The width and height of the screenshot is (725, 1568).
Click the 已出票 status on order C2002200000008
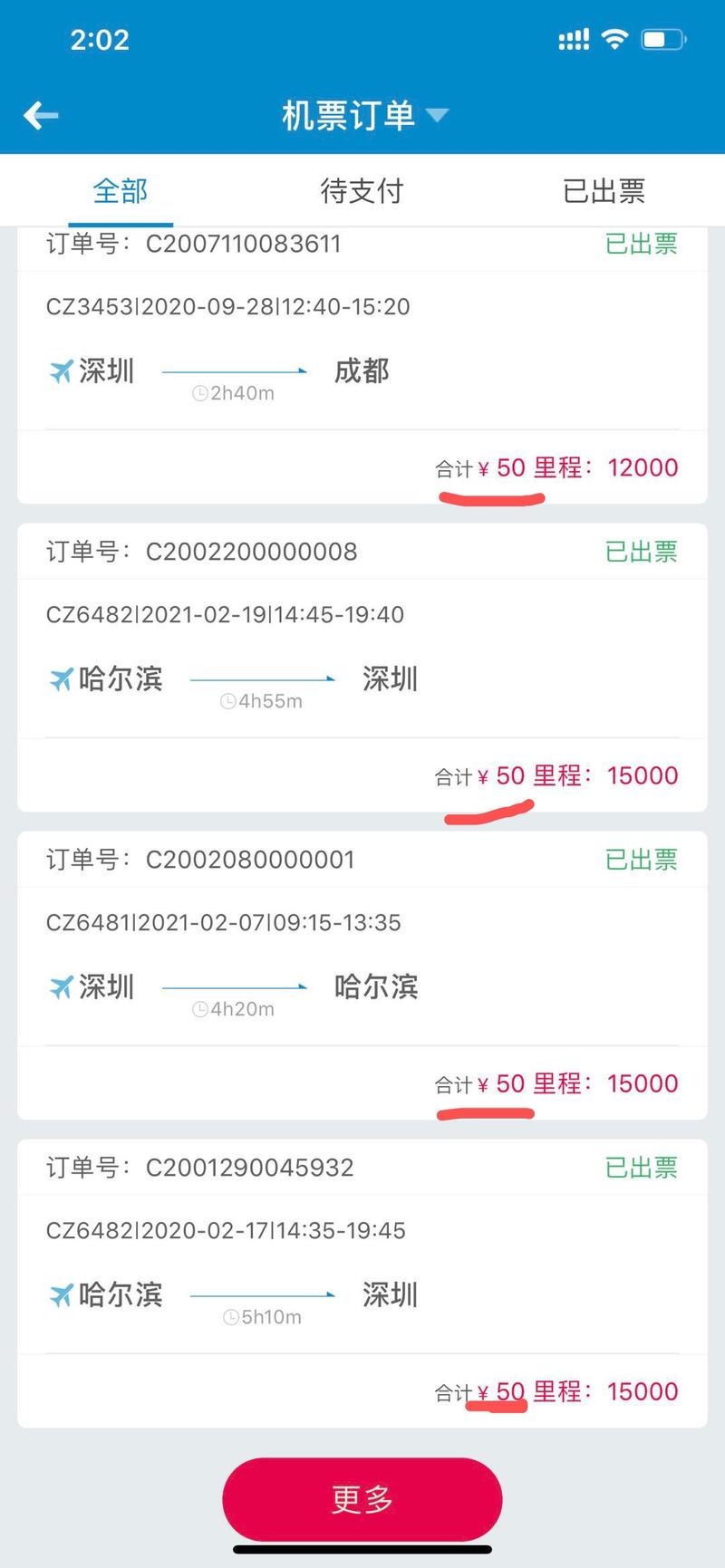point(640,552)
